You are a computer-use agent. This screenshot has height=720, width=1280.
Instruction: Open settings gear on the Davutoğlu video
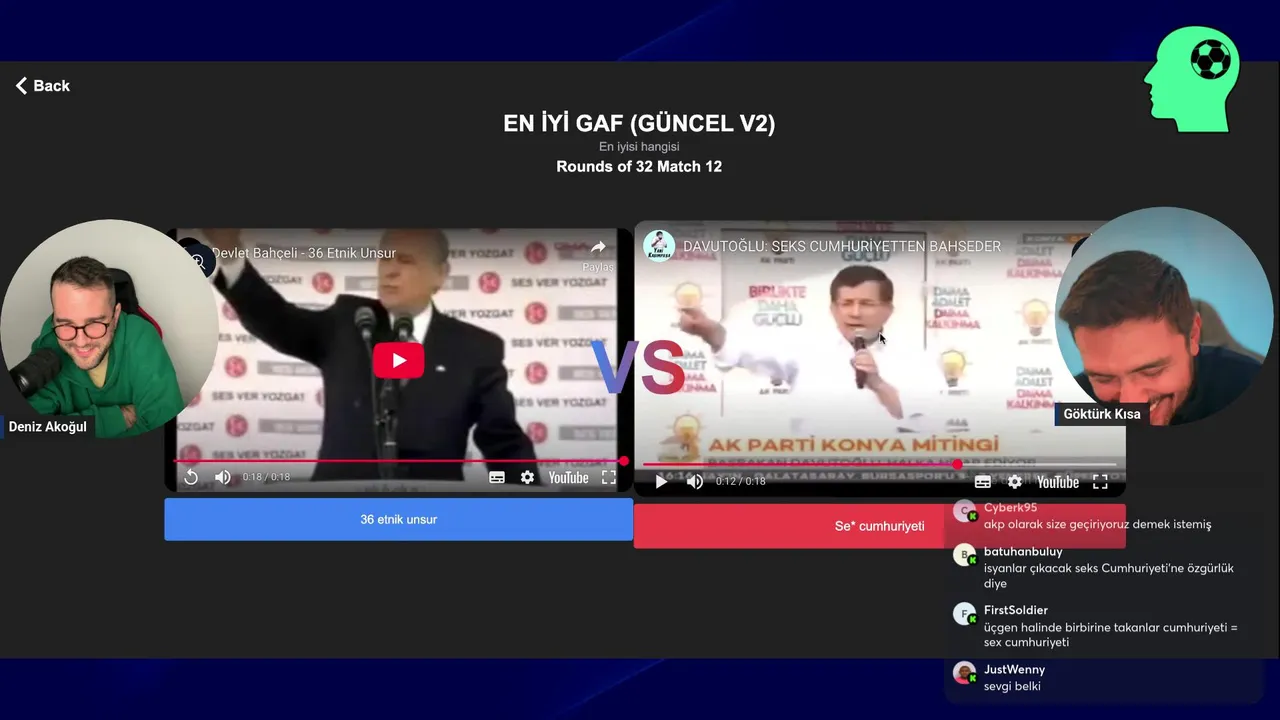pyautogui.click(x=1015, y=482)
